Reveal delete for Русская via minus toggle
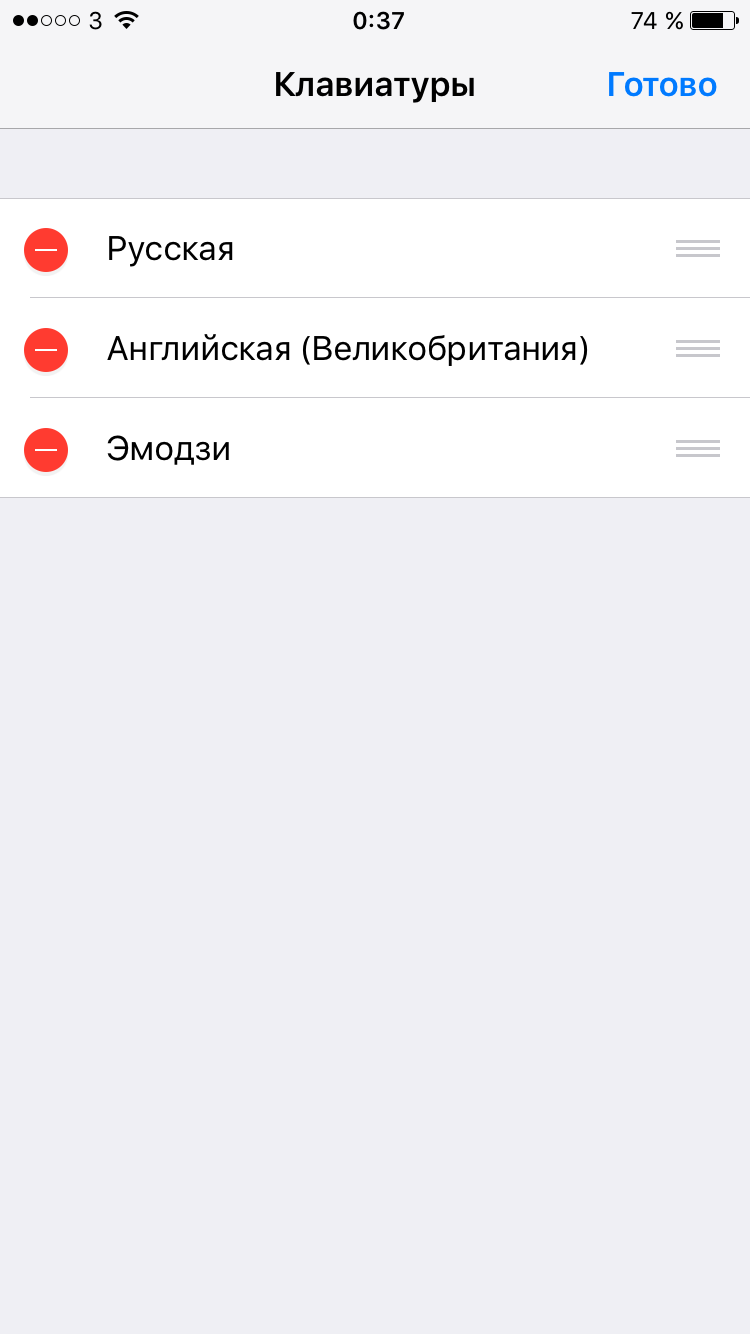The height and width of the screenshot is (1334, 750). 46,250
